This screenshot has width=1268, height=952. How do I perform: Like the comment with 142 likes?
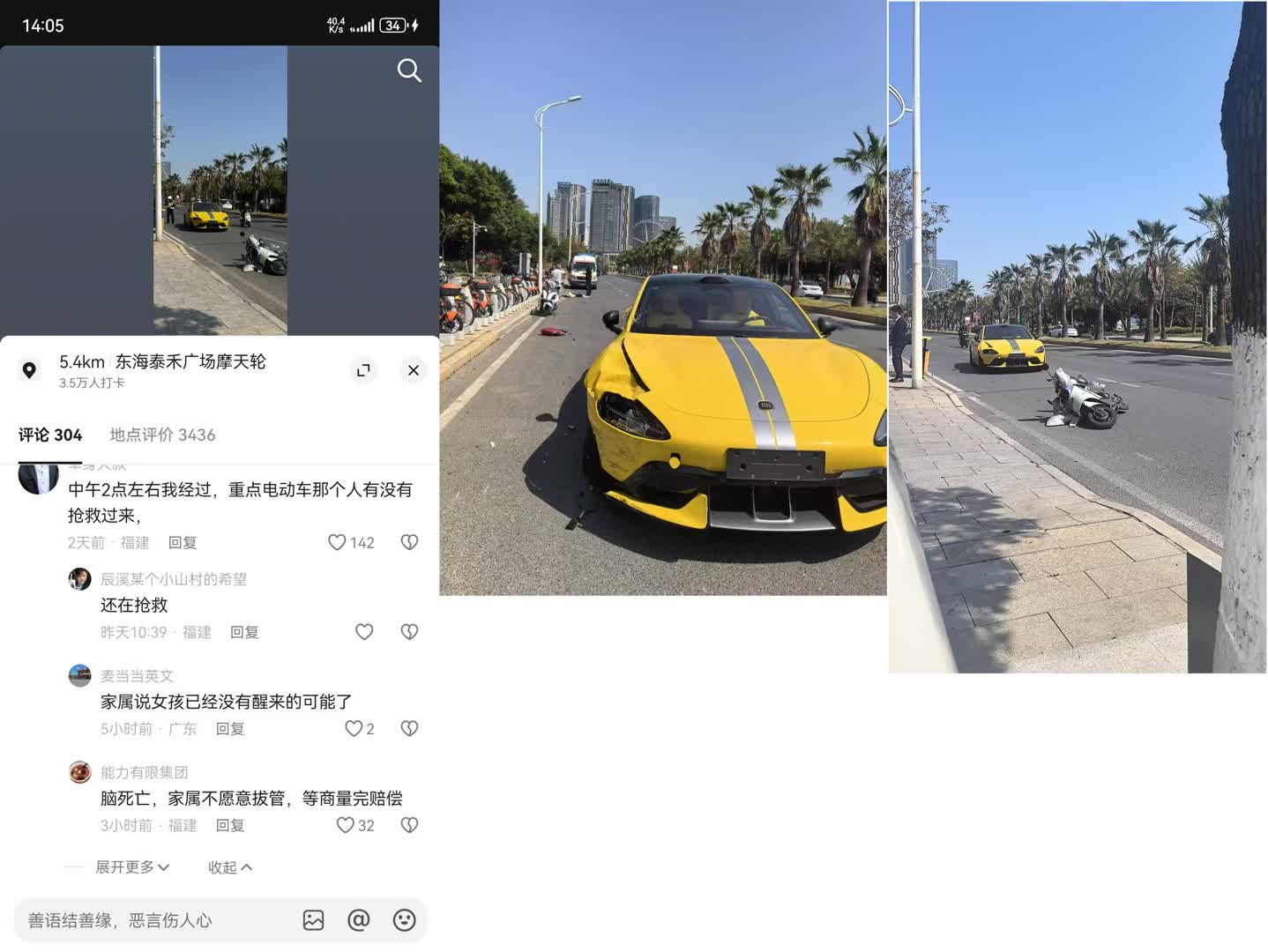click(x=338, y=542)
